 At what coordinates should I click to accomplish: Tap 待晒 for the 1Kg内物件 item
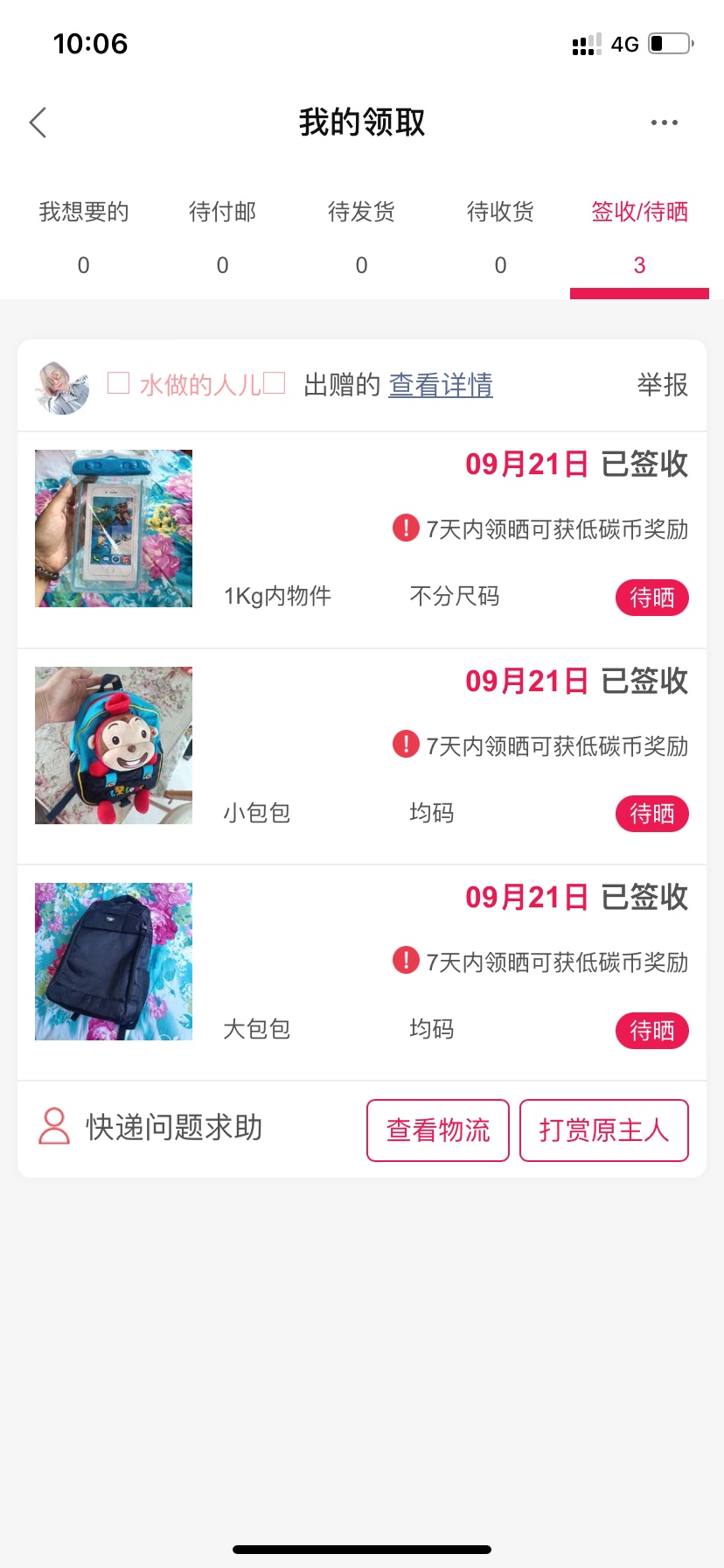(x=652, y=598)
